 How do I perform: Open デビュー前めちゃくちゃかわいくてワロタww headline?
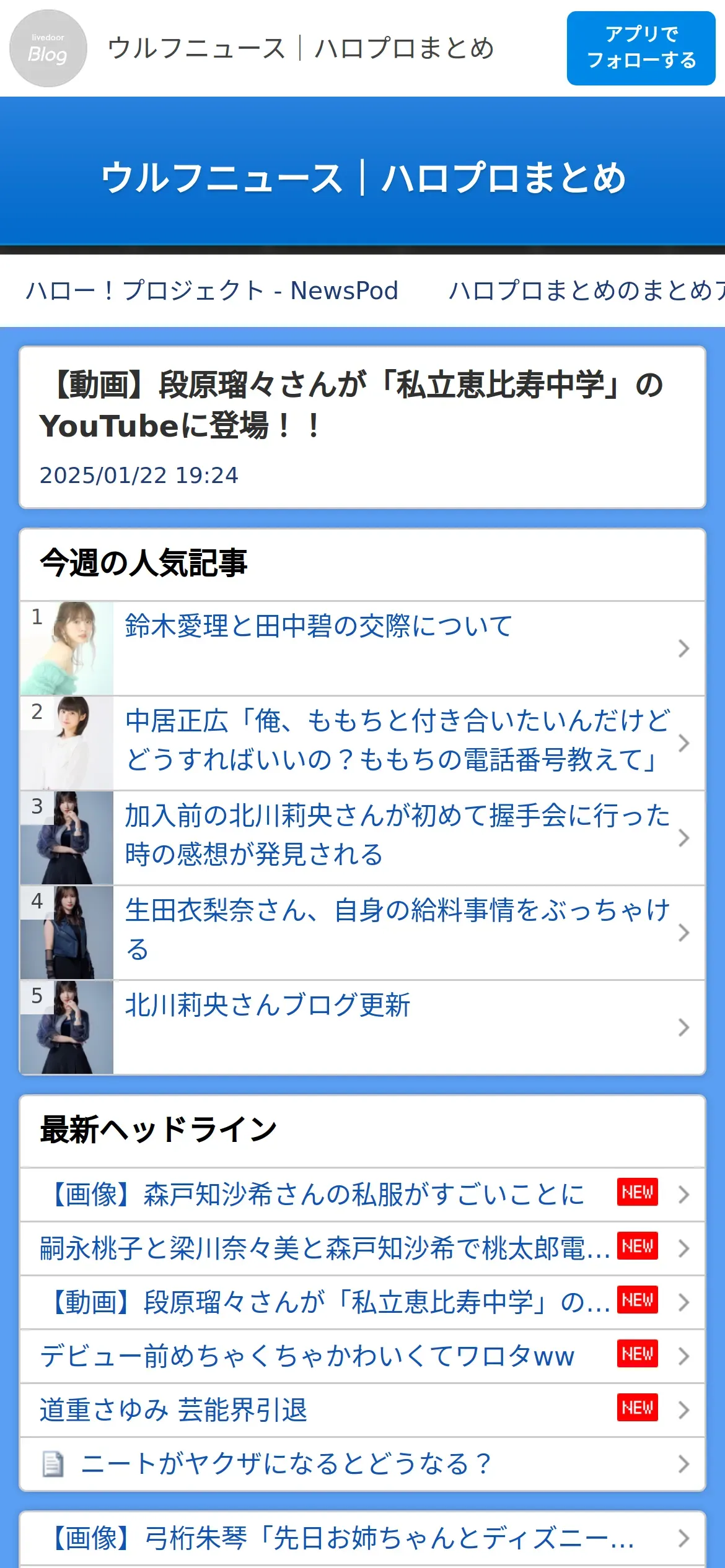(x=362, y=1356)
